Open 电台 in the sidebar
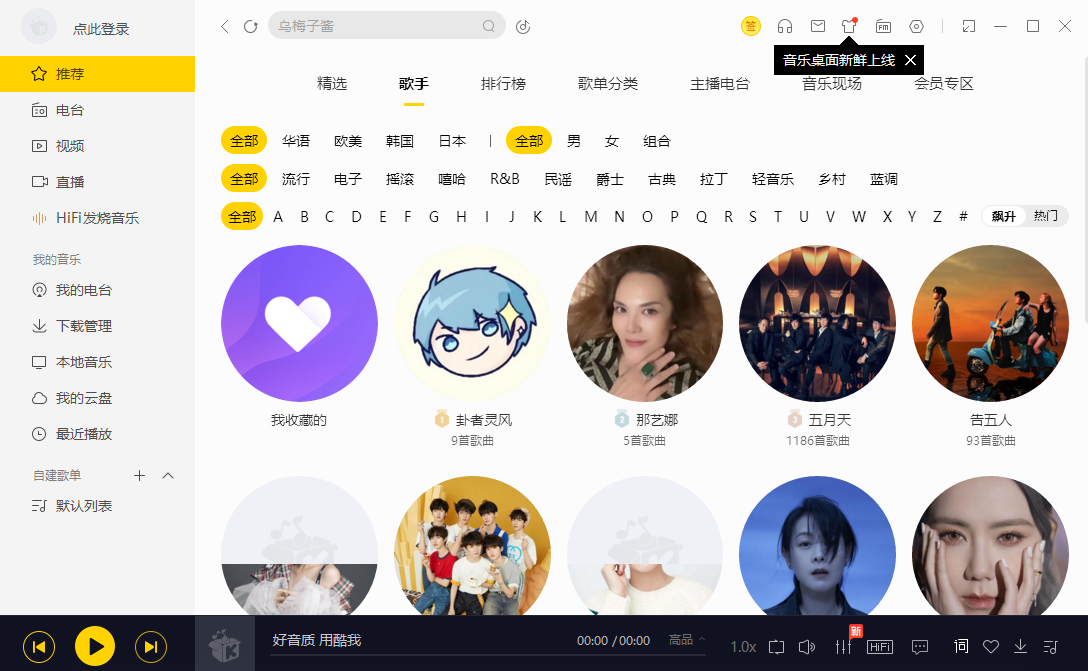The width and height of the screenshot is (1088, 671). (x=70, y=110)
